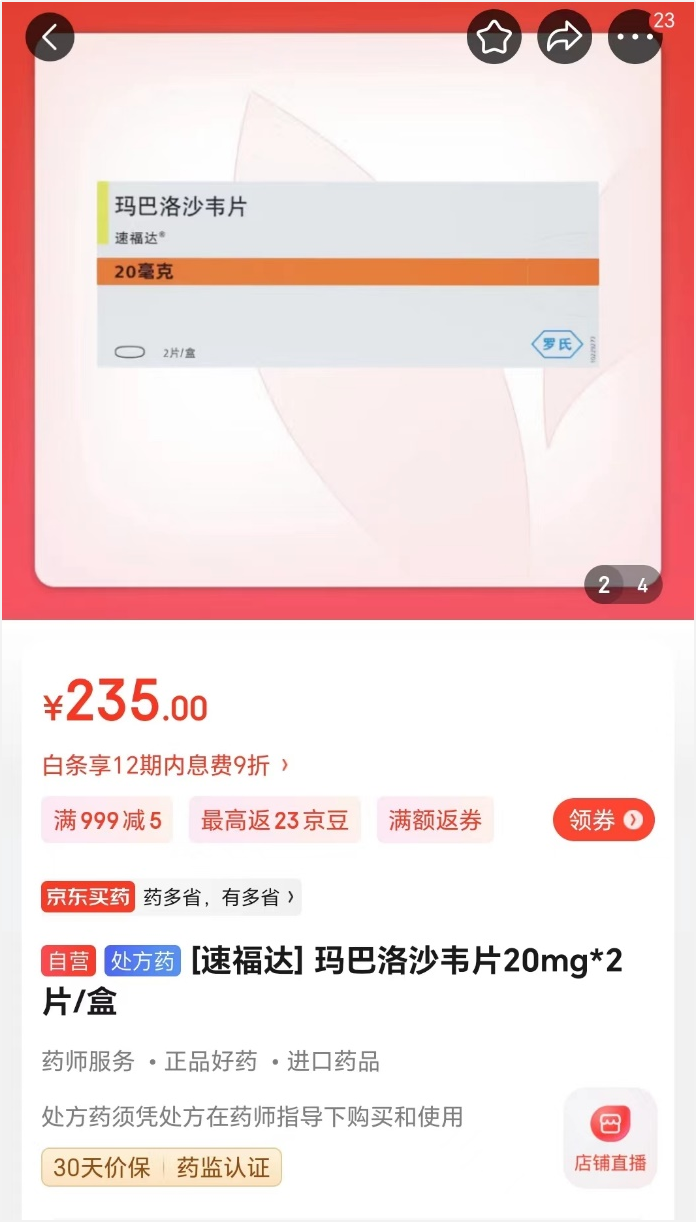The image size is (698, 1222).
Task: Open the three-dot overflow menu
Action: tap(634, 38)
